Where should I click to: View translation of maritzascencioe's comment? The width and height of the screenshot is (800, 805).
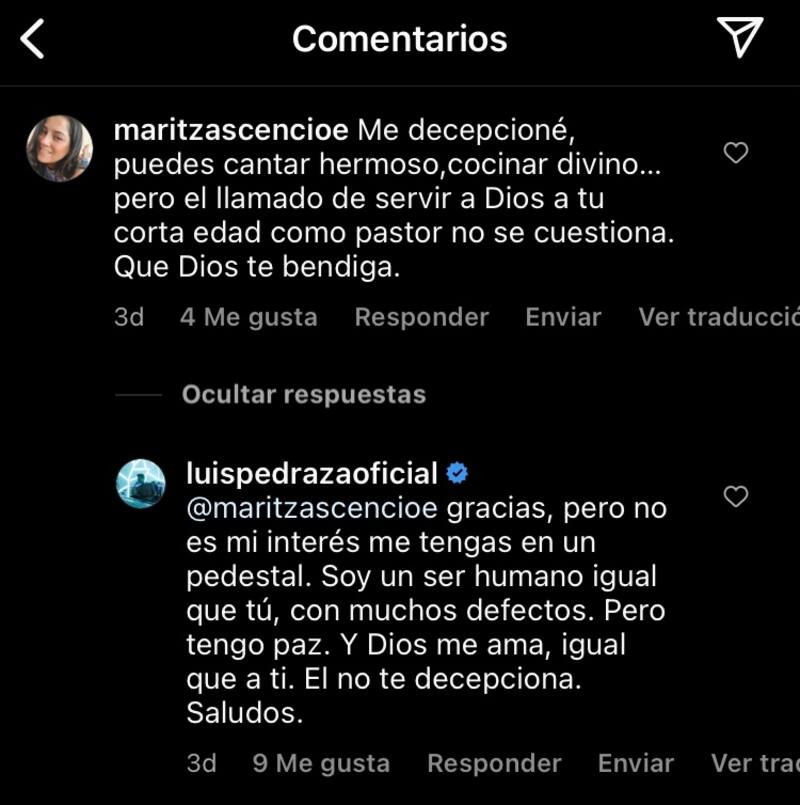[x=718, y=318]
